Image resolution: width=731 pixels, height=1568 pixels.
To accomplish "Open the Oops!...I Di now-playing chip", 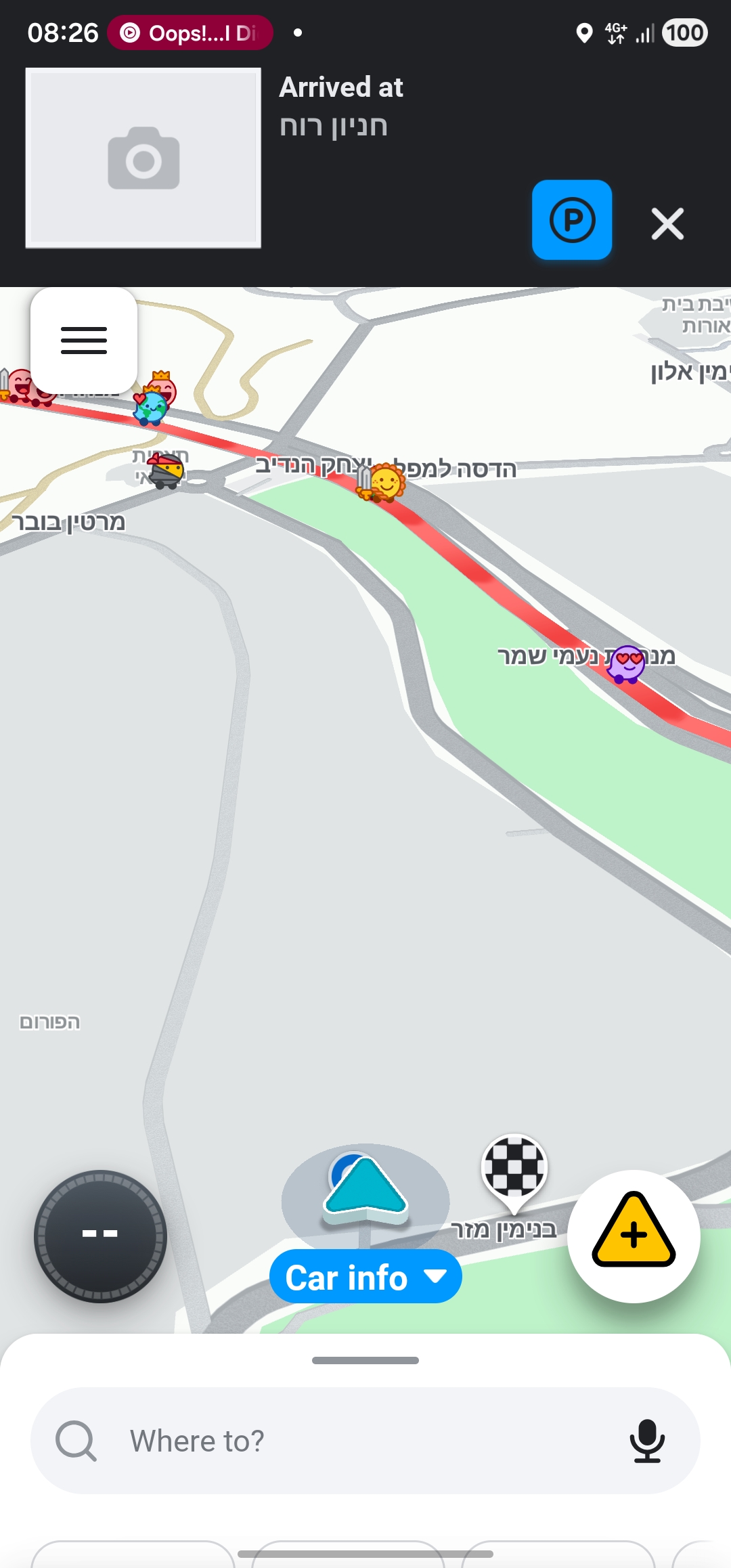I will 190,32.
